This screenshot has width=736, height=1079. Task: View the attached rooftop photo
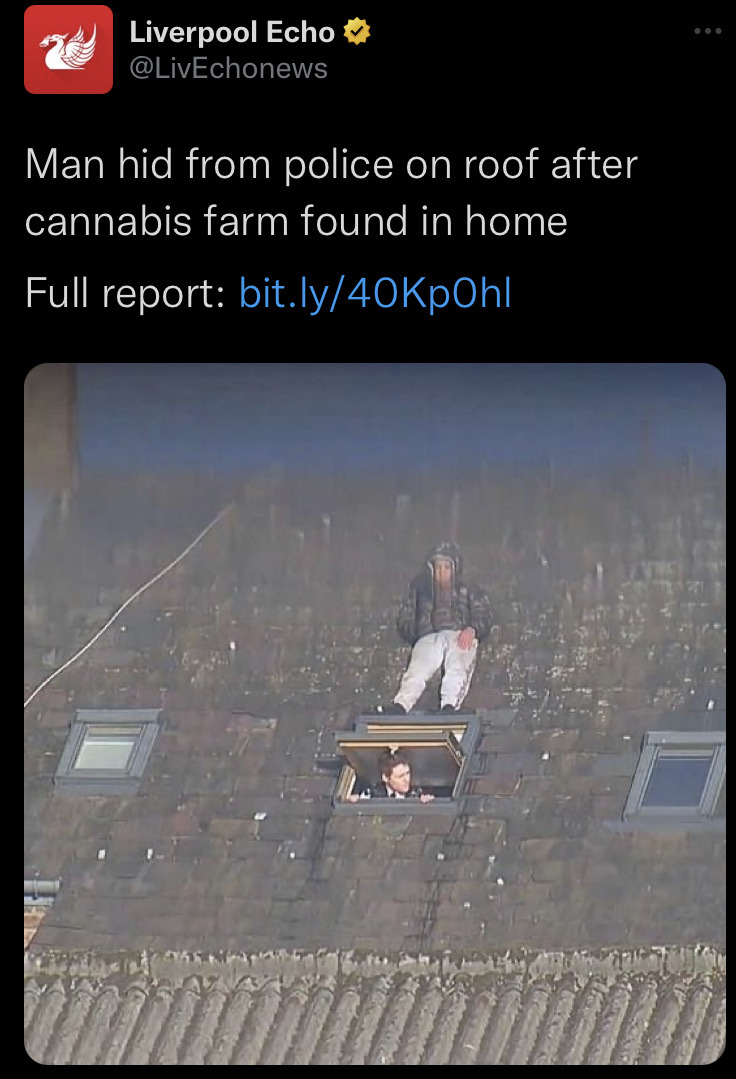[x=374, y=712]
